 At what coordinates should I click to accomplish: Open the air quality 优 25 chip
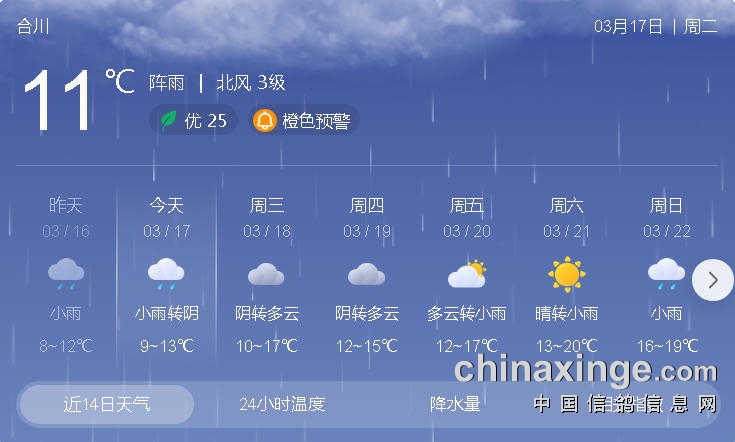pos(194,121)
